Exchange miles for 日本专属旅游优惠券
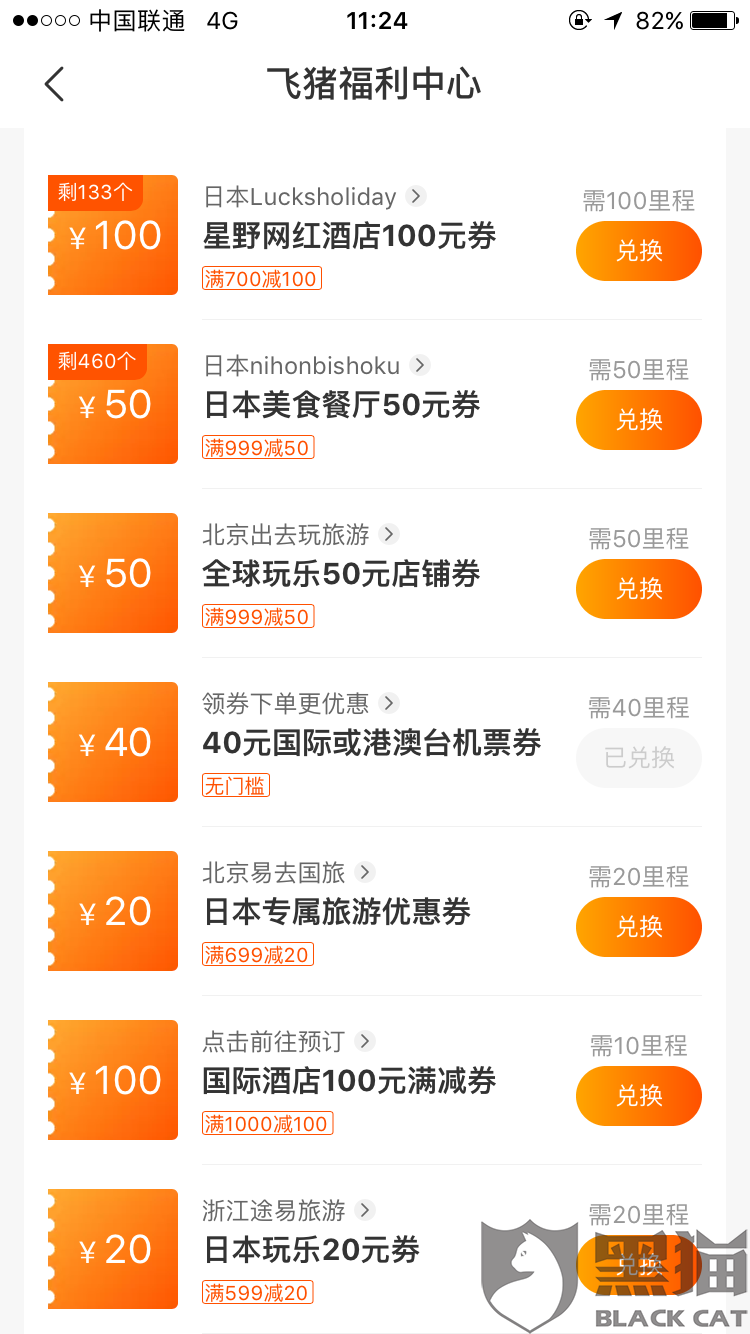The height and width of the screenshot is (1334, 750). pos(638,927)
